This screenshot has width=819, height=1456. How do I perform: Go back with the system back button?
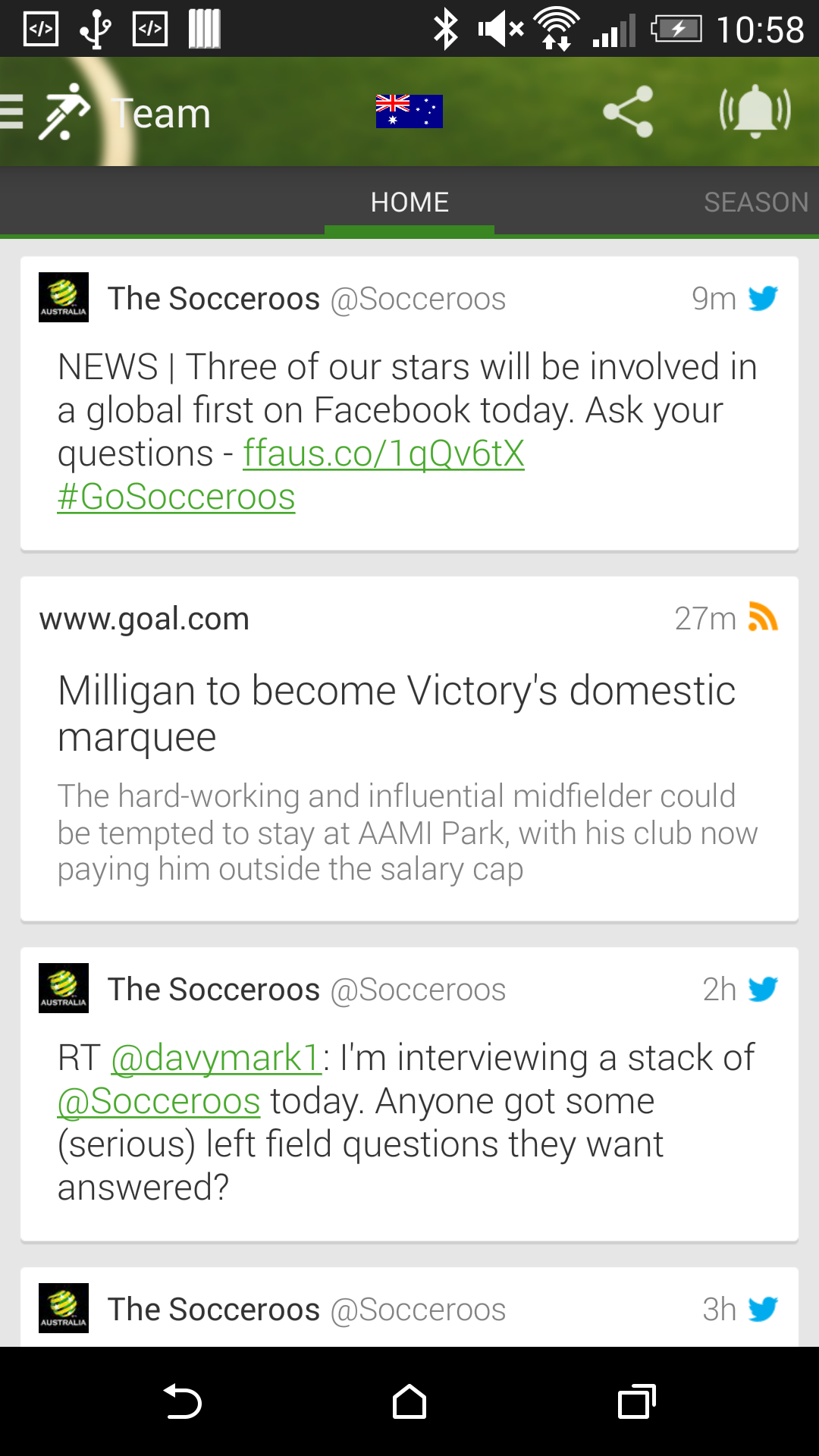tap(182, 1401)
